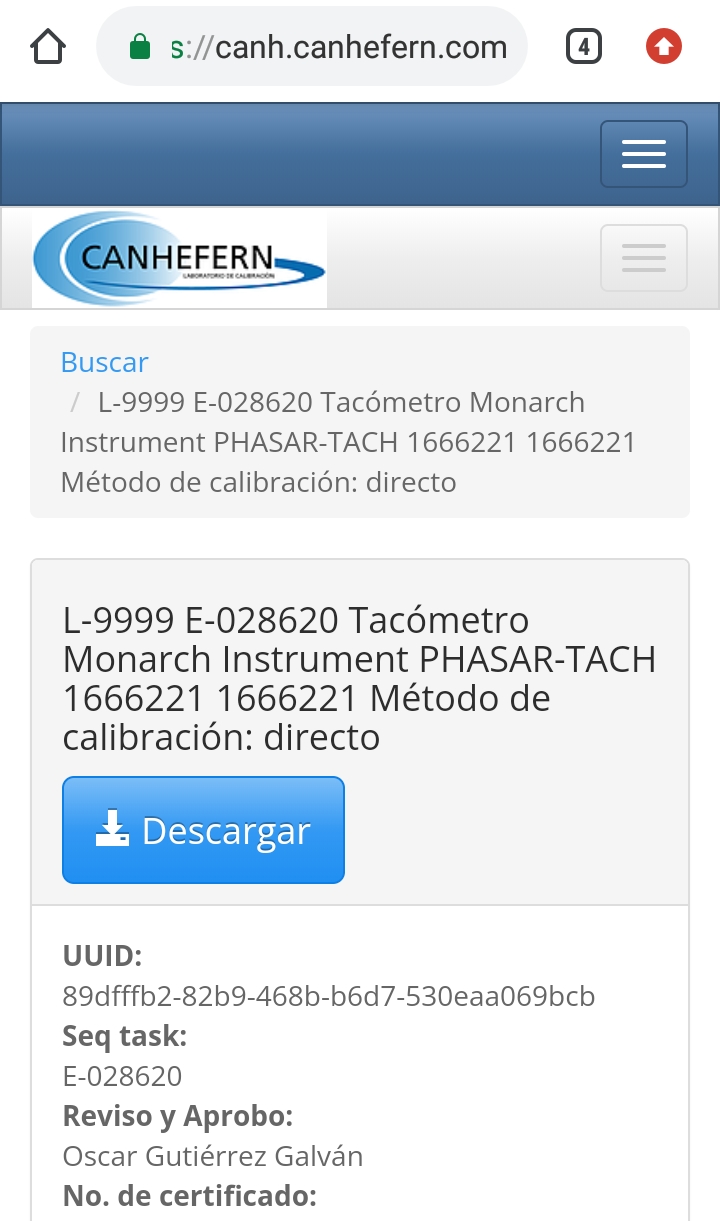Go to the browser home page
The image size is (720, 1221).
(48, 47)
